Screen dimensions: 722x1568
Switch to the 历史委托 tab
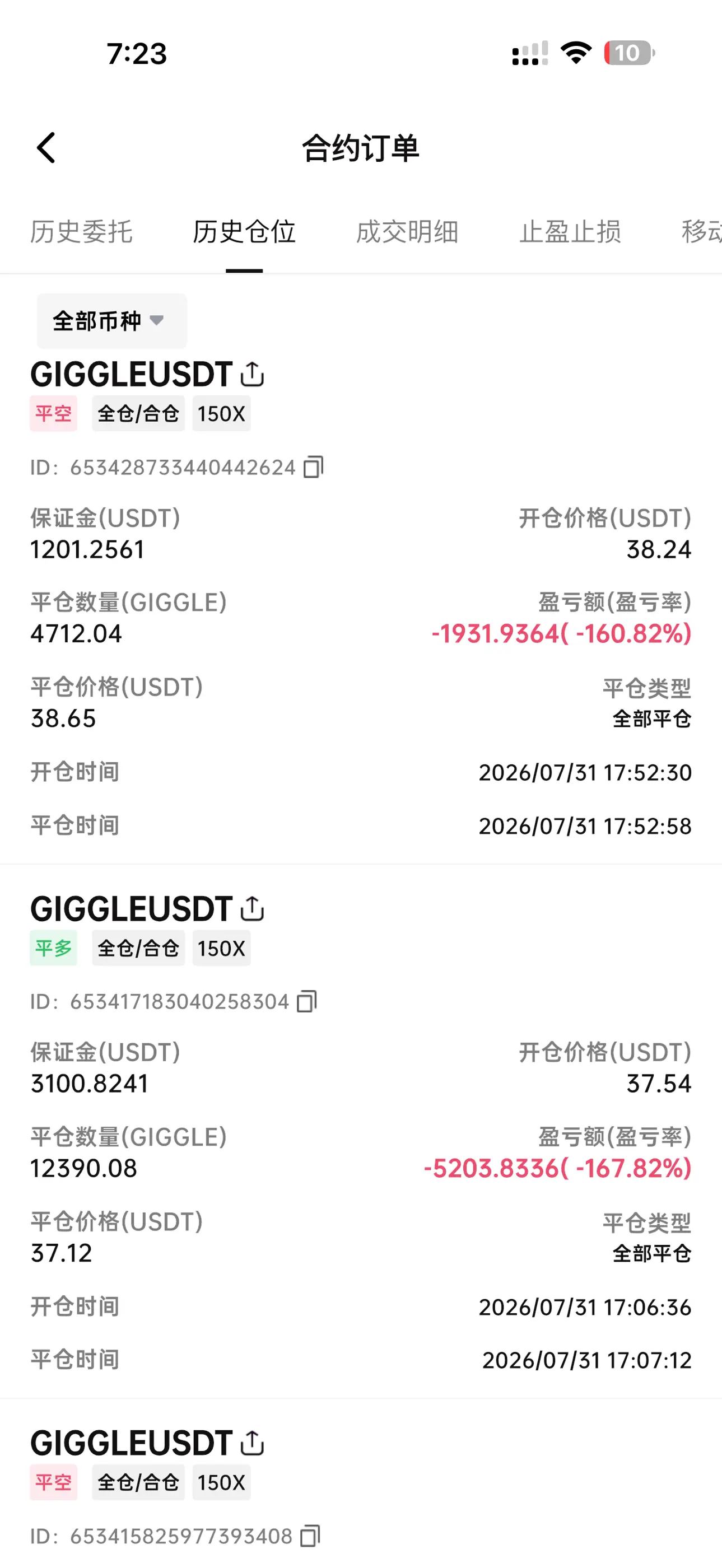coord(82,232)
